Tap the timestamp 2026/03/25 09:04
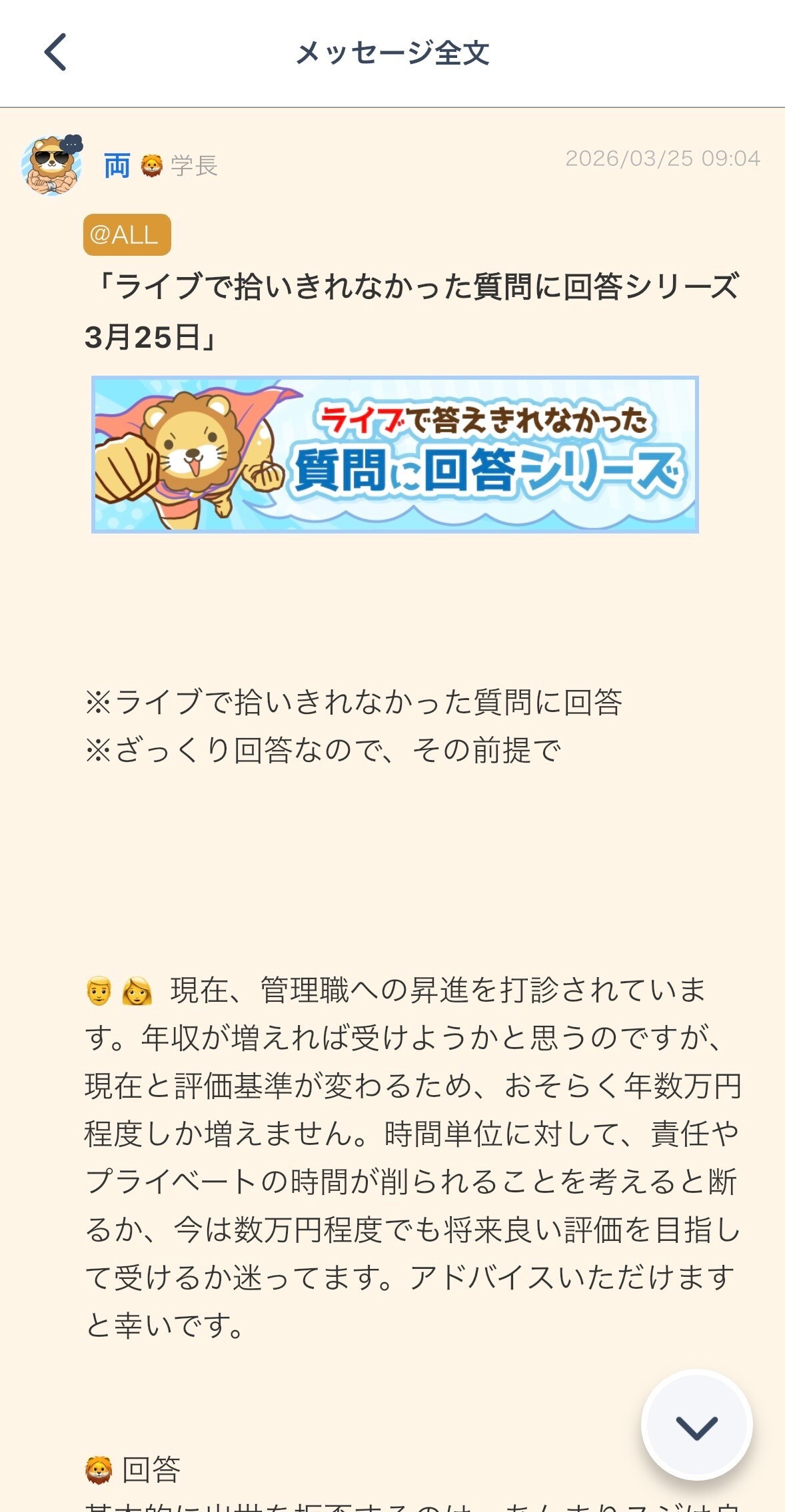Image resolution: width=785 pixels, height=1512 pixels. [x=662, y=159]
